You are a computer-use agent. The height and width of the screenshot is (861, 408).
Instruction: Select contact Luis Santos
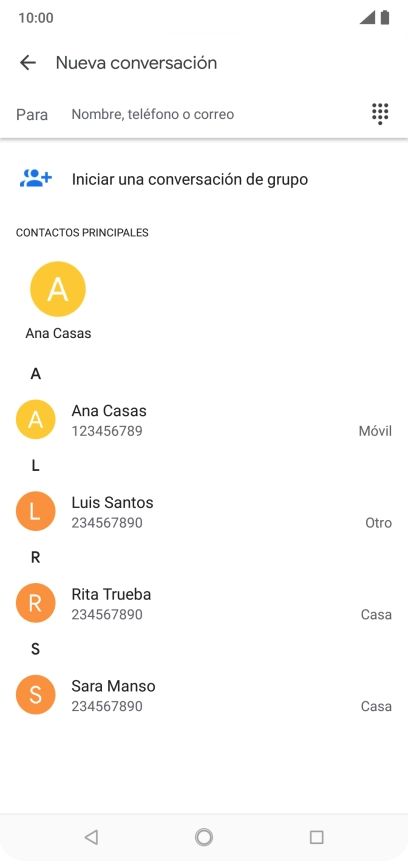pyautogui.click(x=204, y=512)
